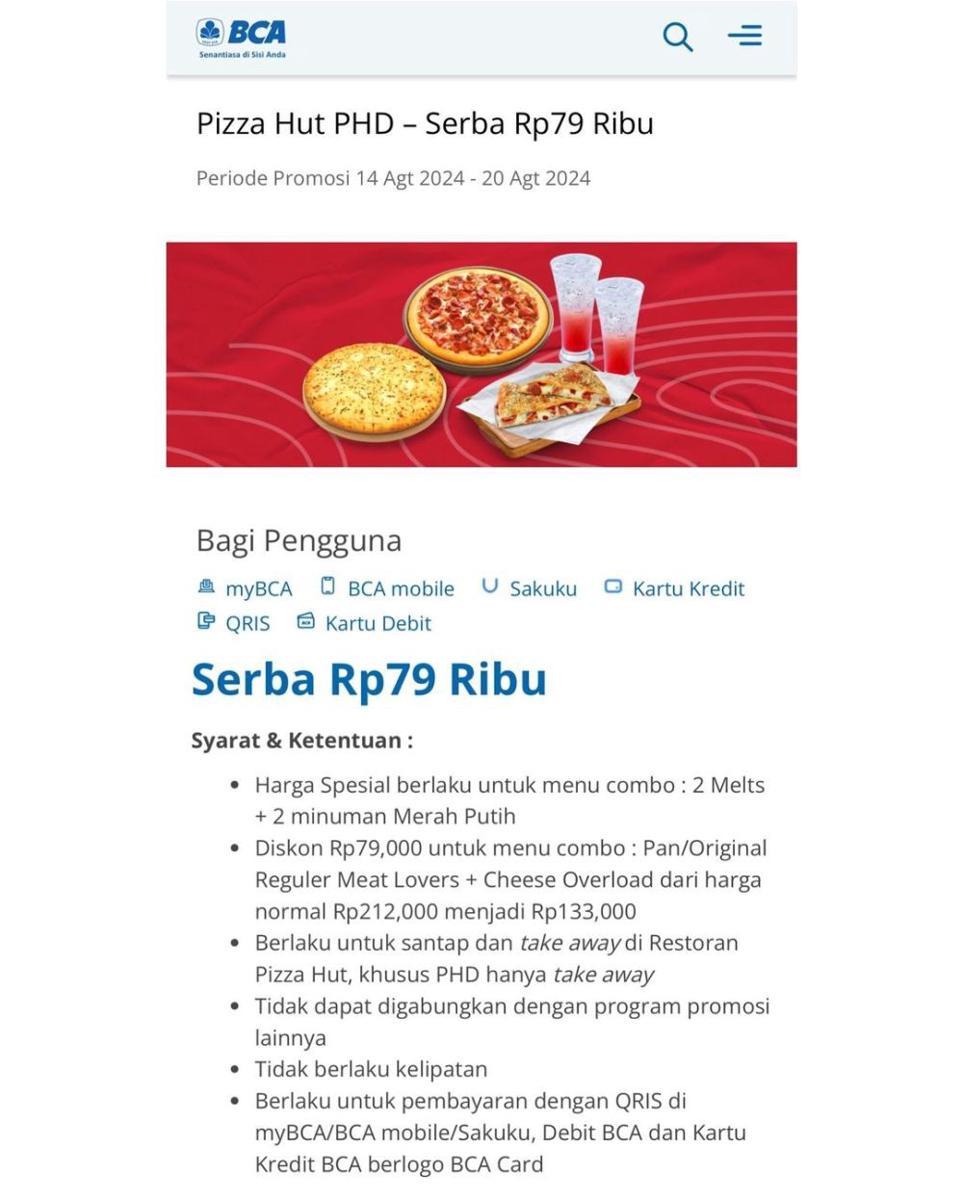Tap the BCA mobile link
Image resolution: width=963 pixels, height=1200 pixels.
pyautogui.click(x=388, y=588)
